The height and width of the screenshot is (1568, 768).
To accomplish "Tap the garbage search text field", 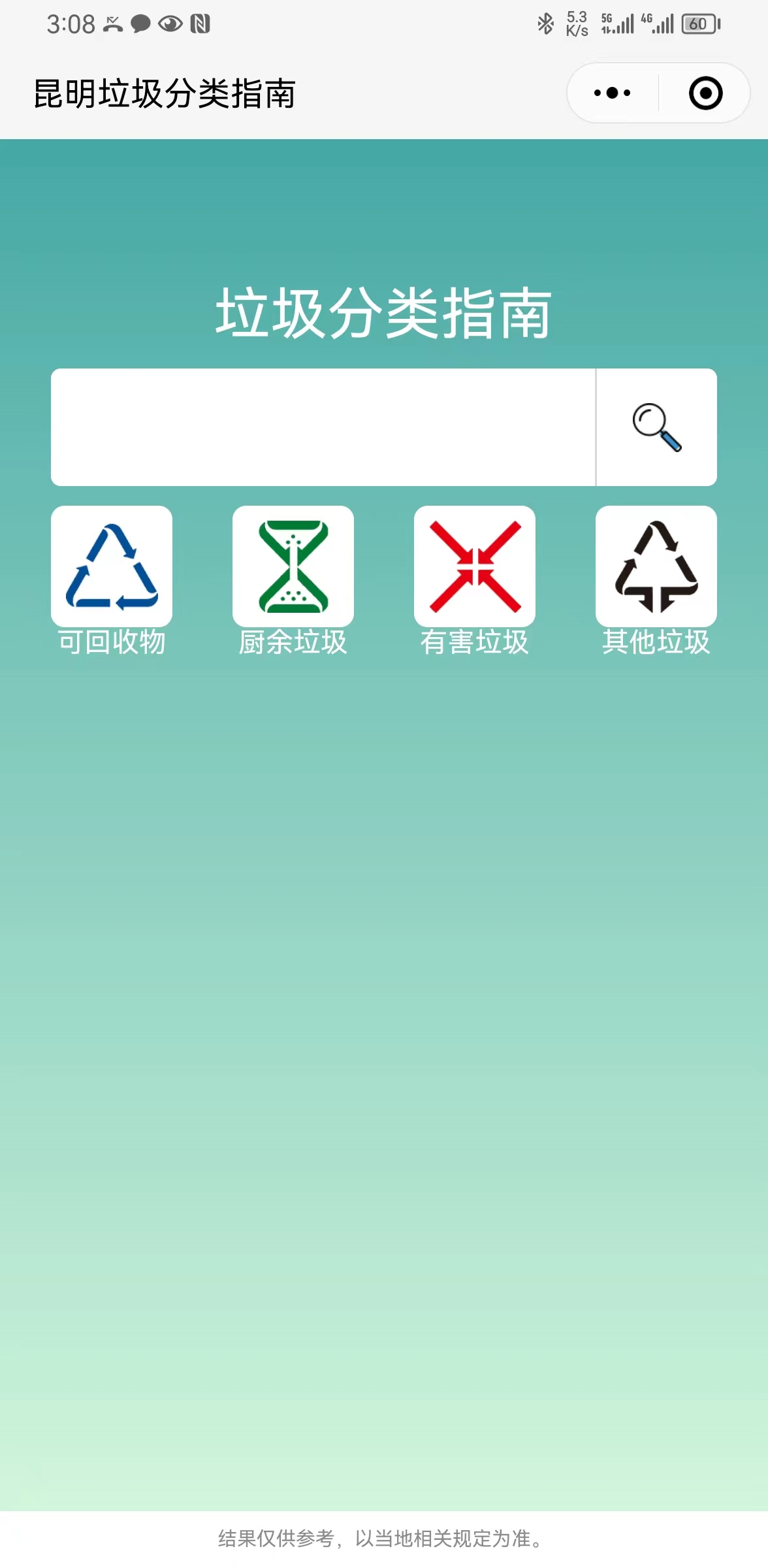I will (x=323, y=427).
